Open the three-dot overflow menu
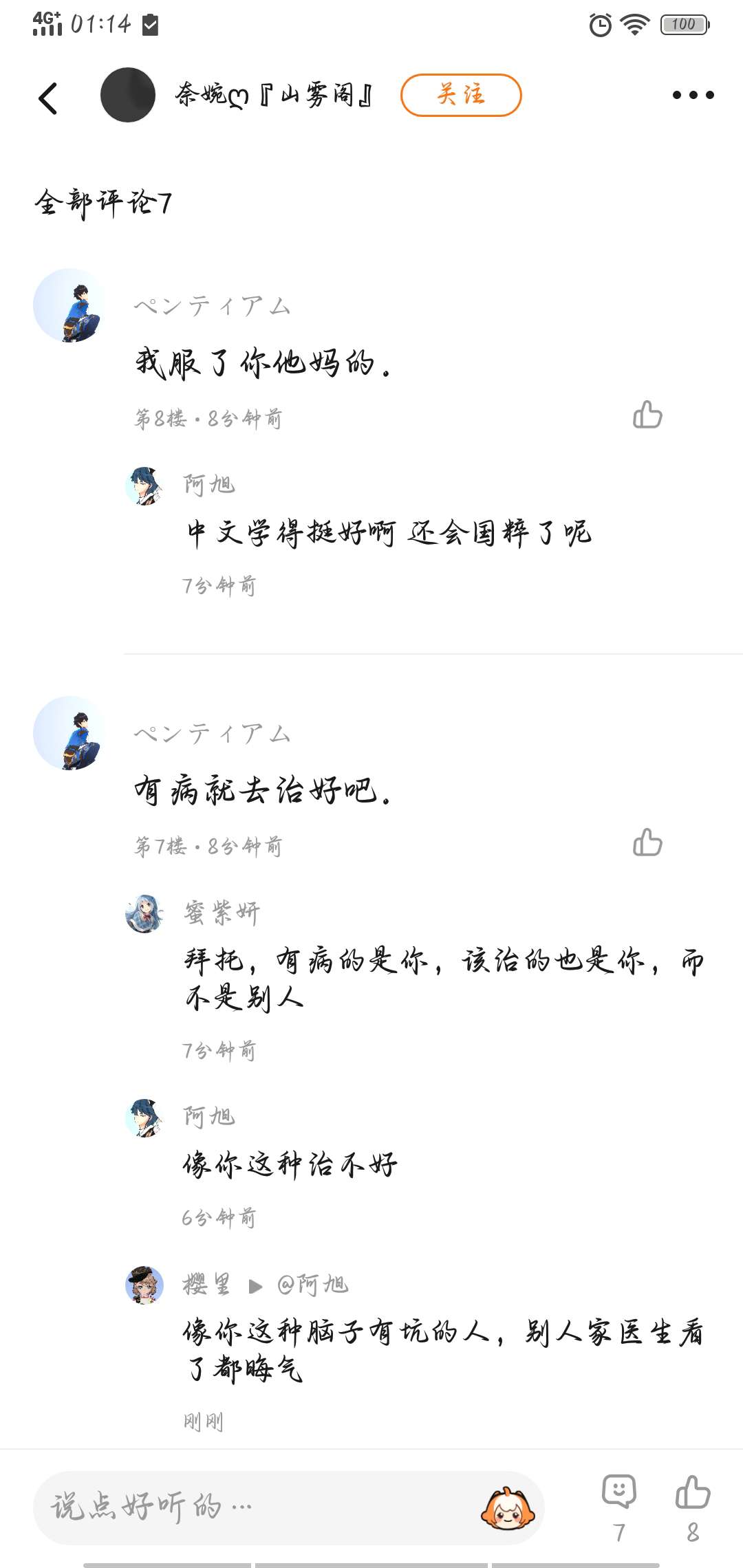This screenshot has height=1568, width=743. pos(693,95)
